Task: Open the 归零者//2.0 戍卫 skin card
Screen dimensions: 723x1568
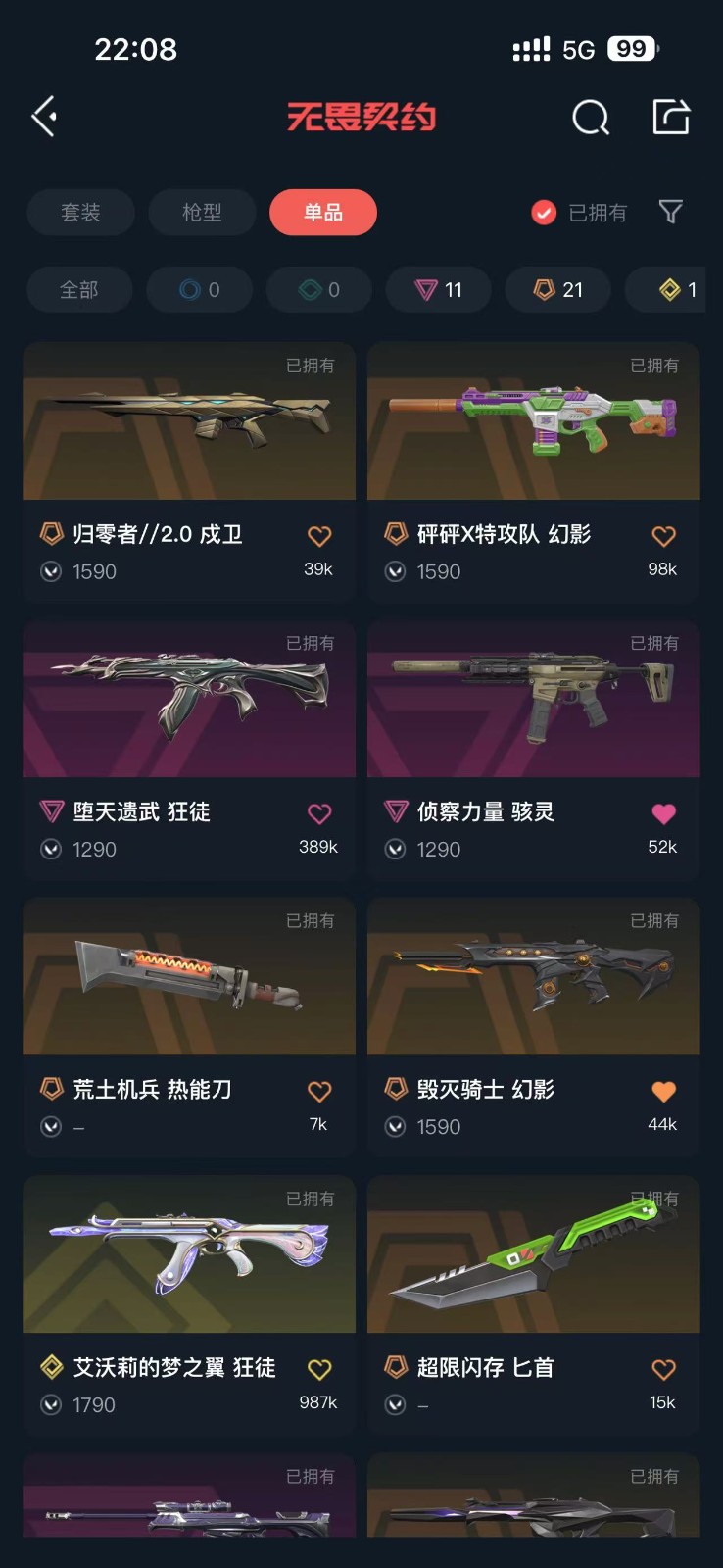Action: 188,422
